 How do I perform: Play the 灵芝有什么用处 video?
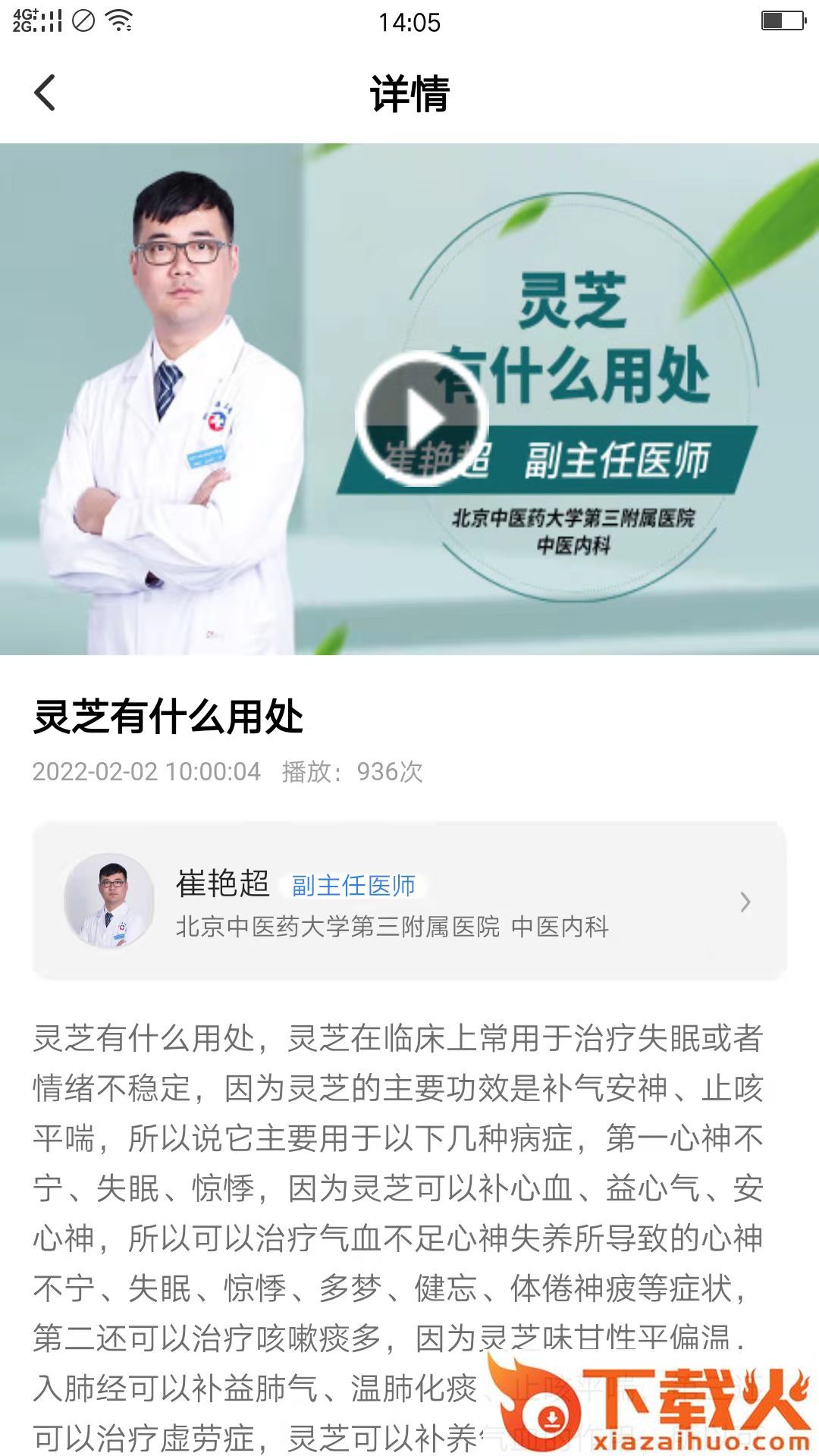pyautogui.click(x=422, y=418)
